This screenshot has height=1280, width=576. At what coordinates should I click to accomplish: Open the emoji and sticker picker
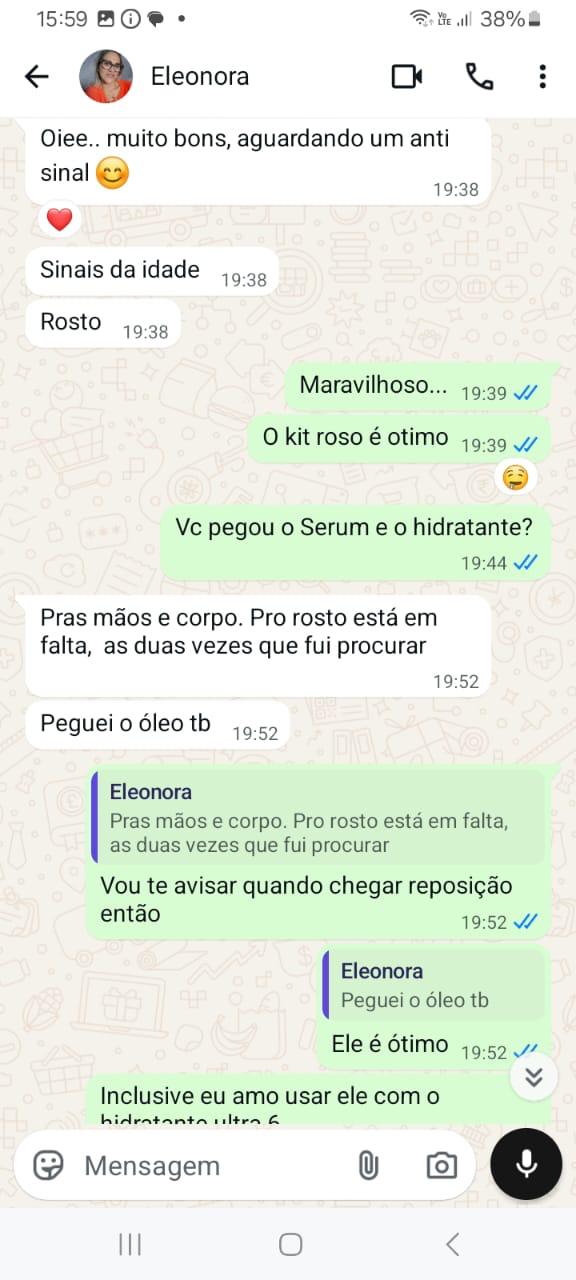(48, 1165)
